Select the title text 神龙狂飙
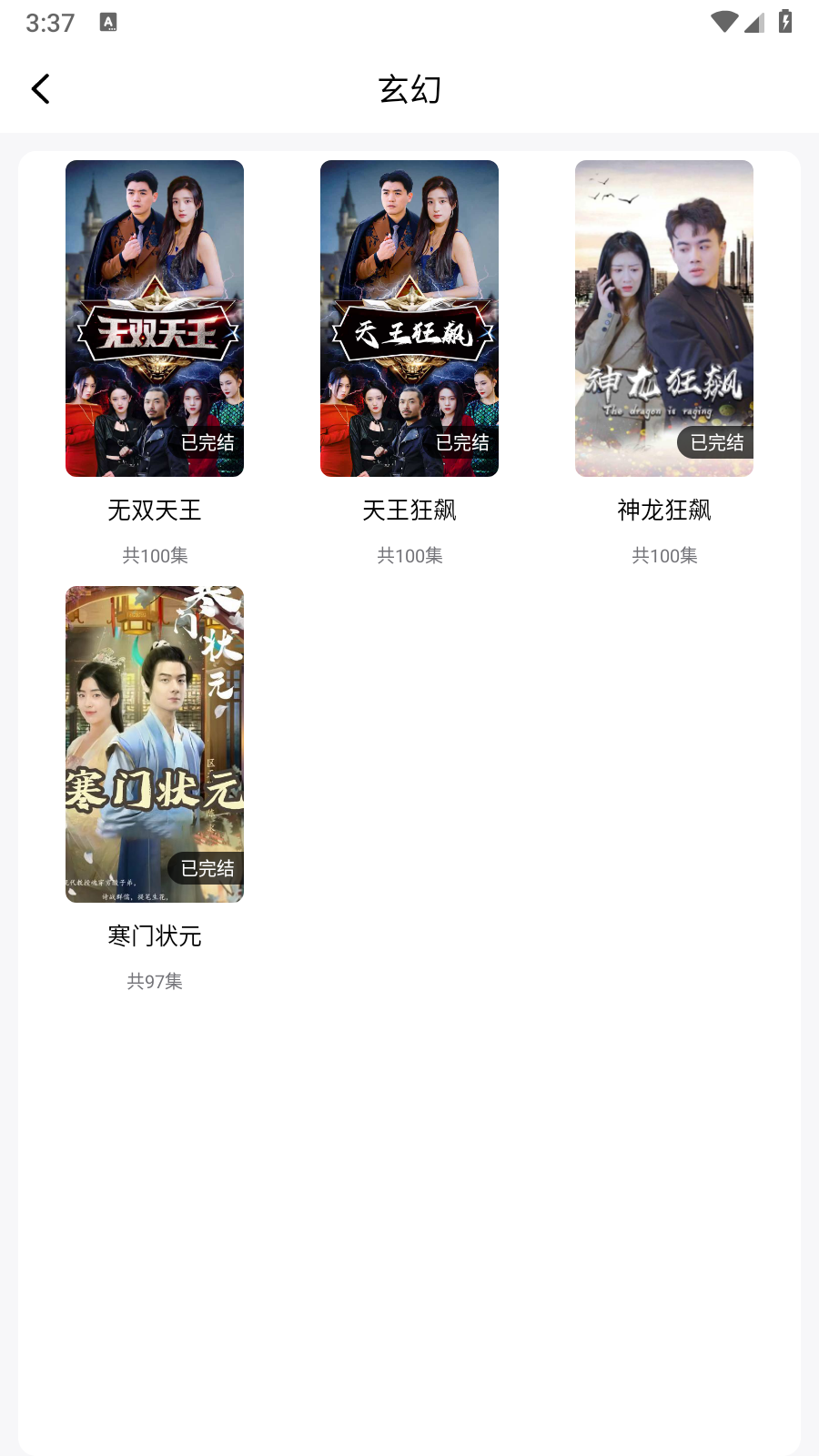Viewport: 819px width, 1456px height. click(663, 511)
